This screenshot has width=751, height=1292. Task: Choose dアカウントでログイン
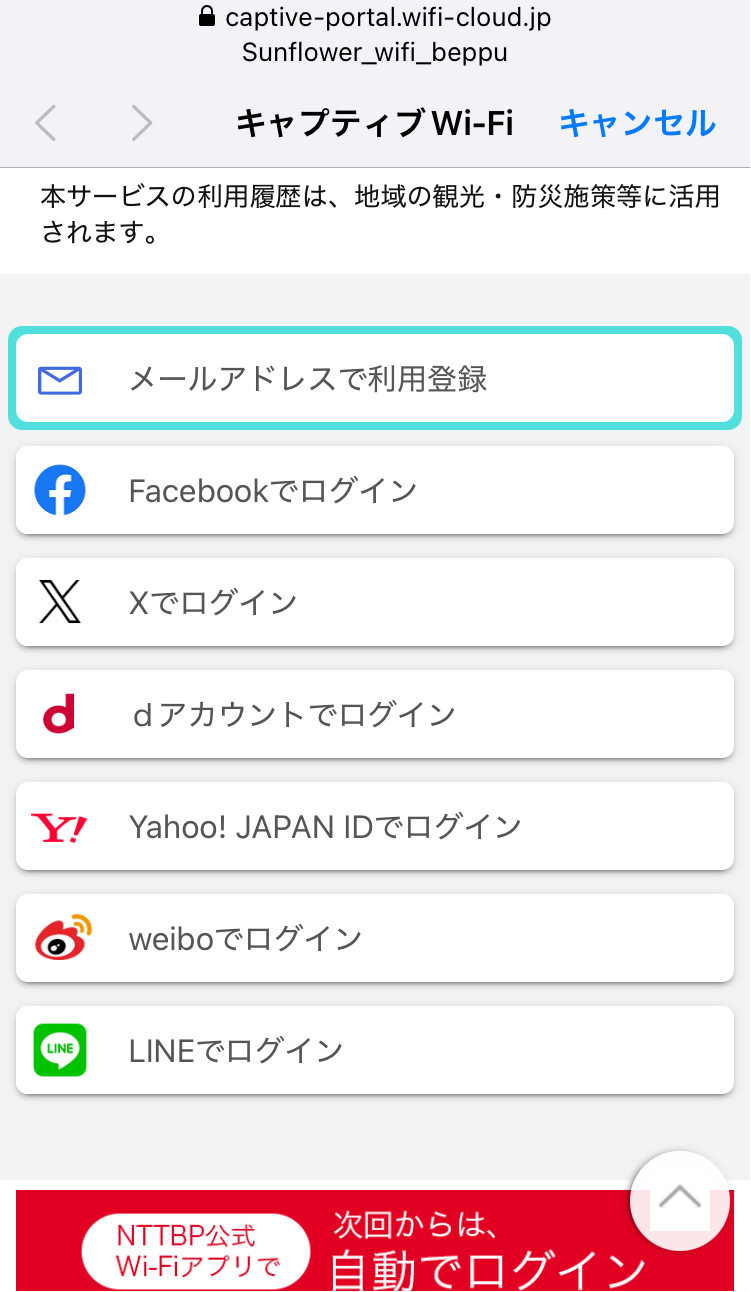[x=375, y=714]
